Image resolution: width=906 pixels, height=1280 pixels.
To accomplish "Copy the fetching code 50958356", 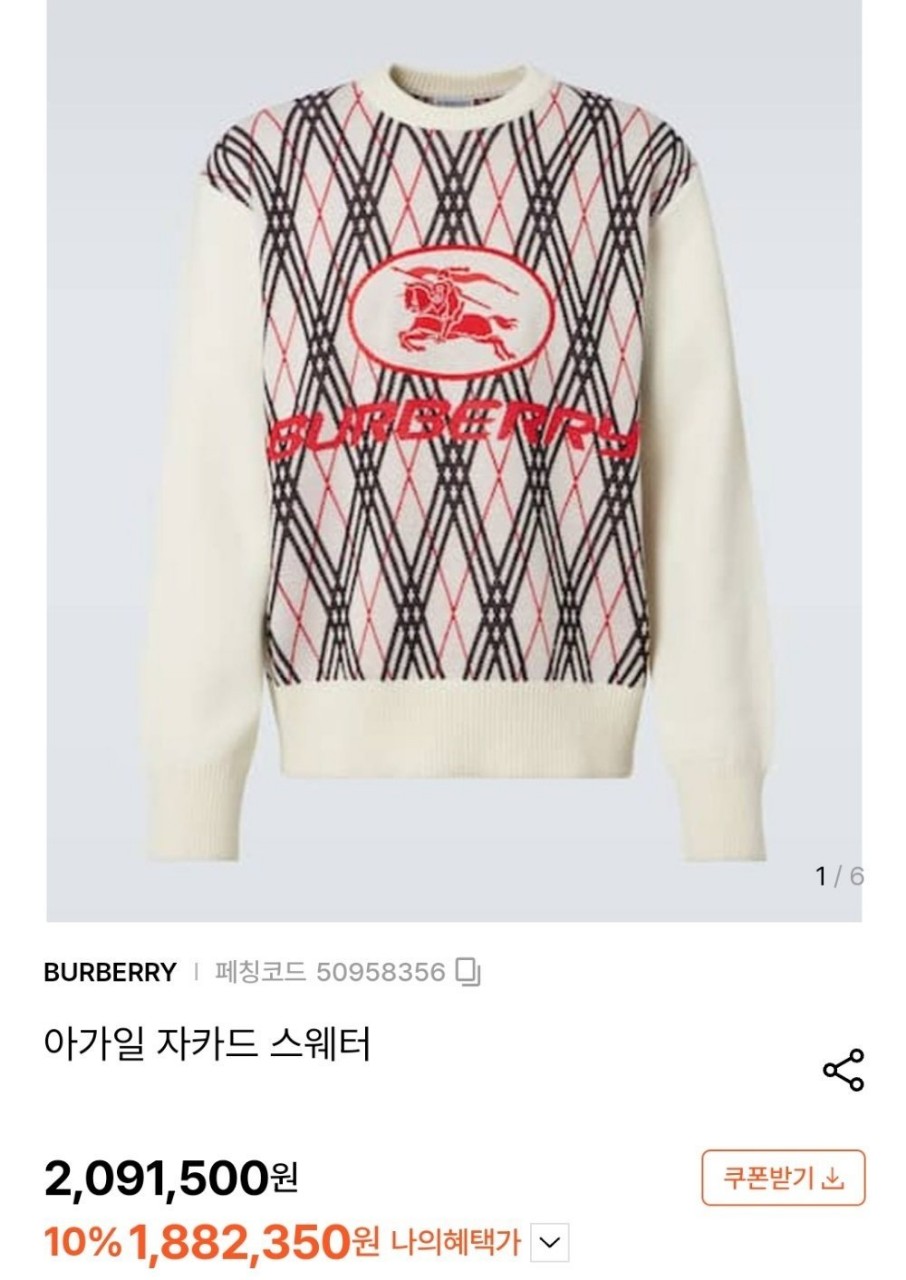I will (468, 972).
